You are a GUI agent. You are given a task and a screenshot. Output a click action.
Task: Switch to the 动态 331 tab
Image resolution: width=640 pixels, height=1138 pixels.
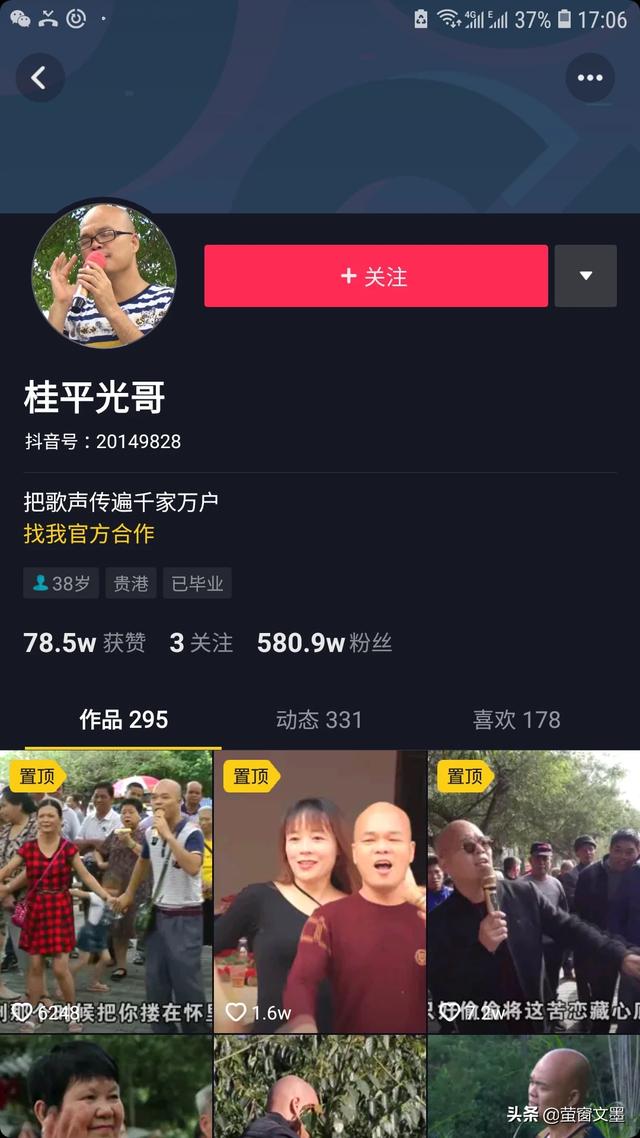[319, 720]
